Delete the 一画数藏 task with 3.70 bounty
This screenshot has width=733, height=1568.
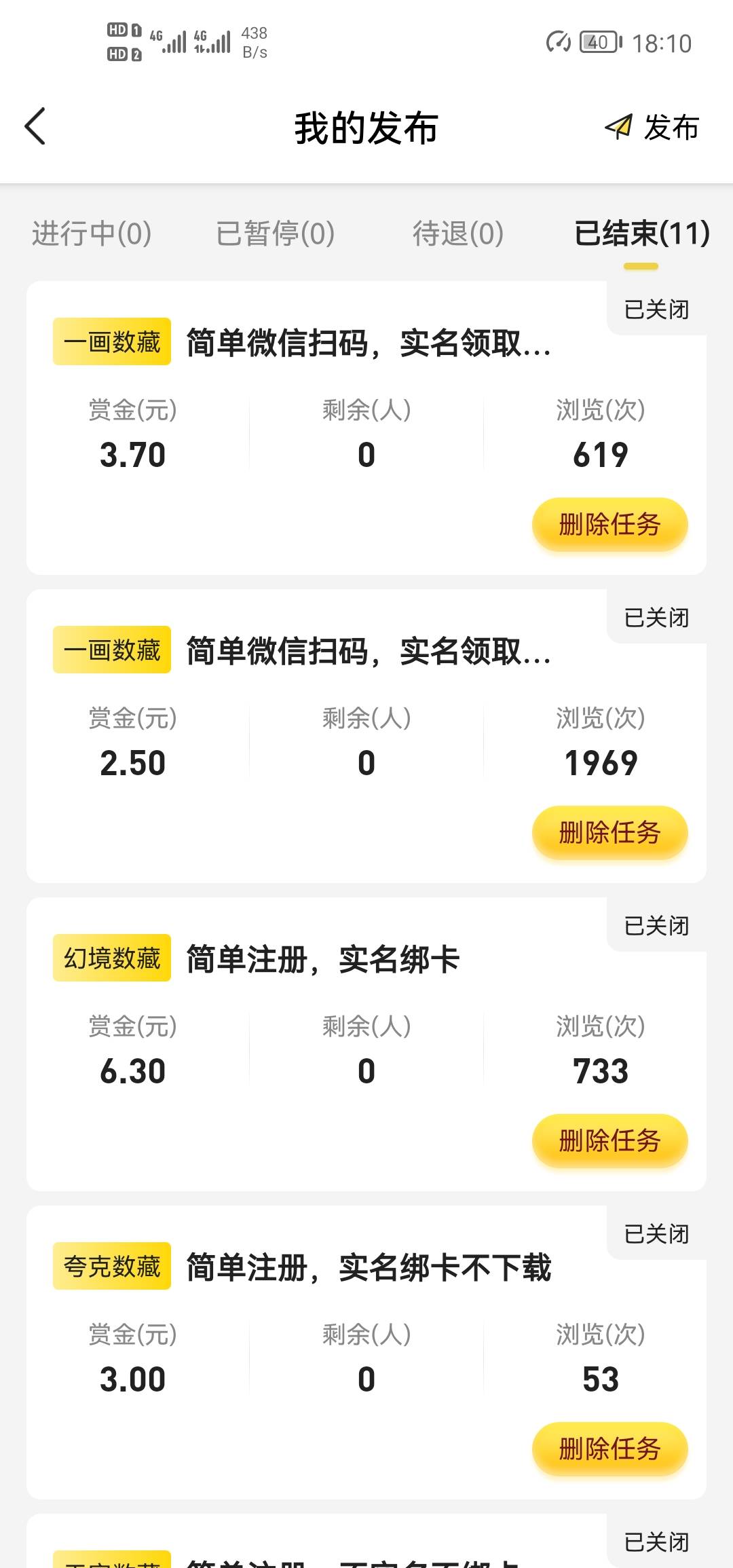click(x=609, y=525)
